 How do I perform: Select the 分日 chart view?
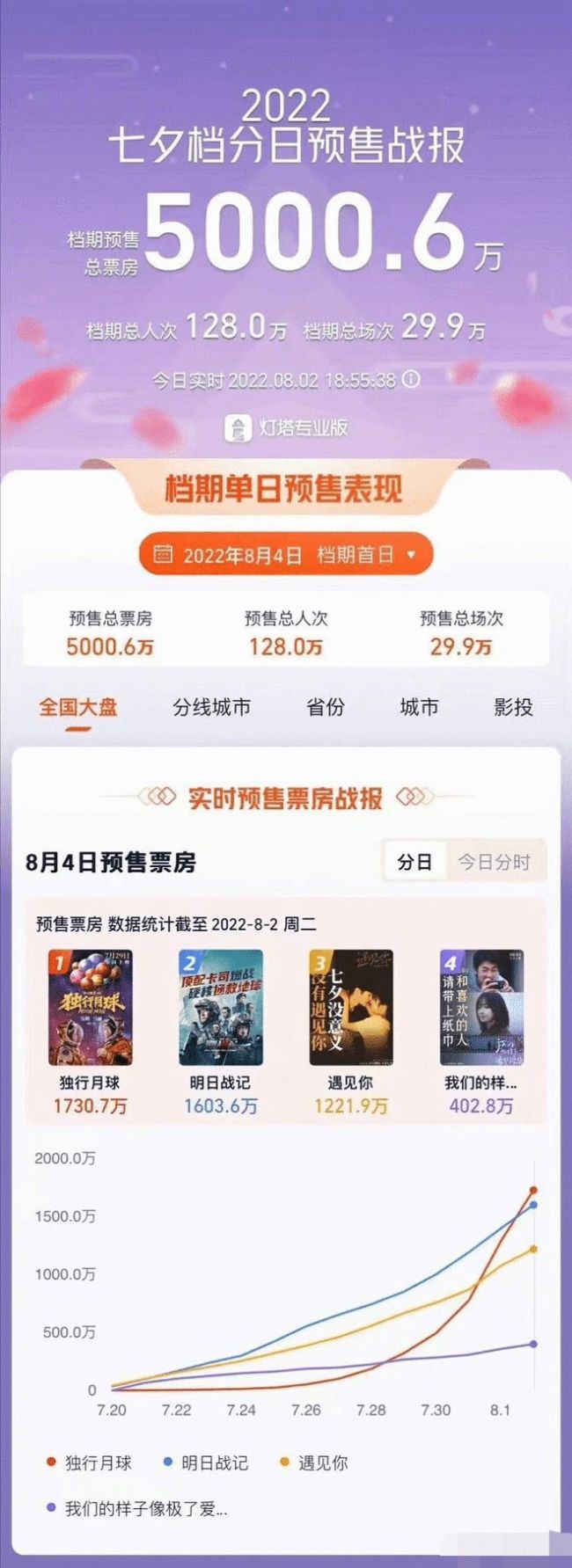(x=414, y=862)
